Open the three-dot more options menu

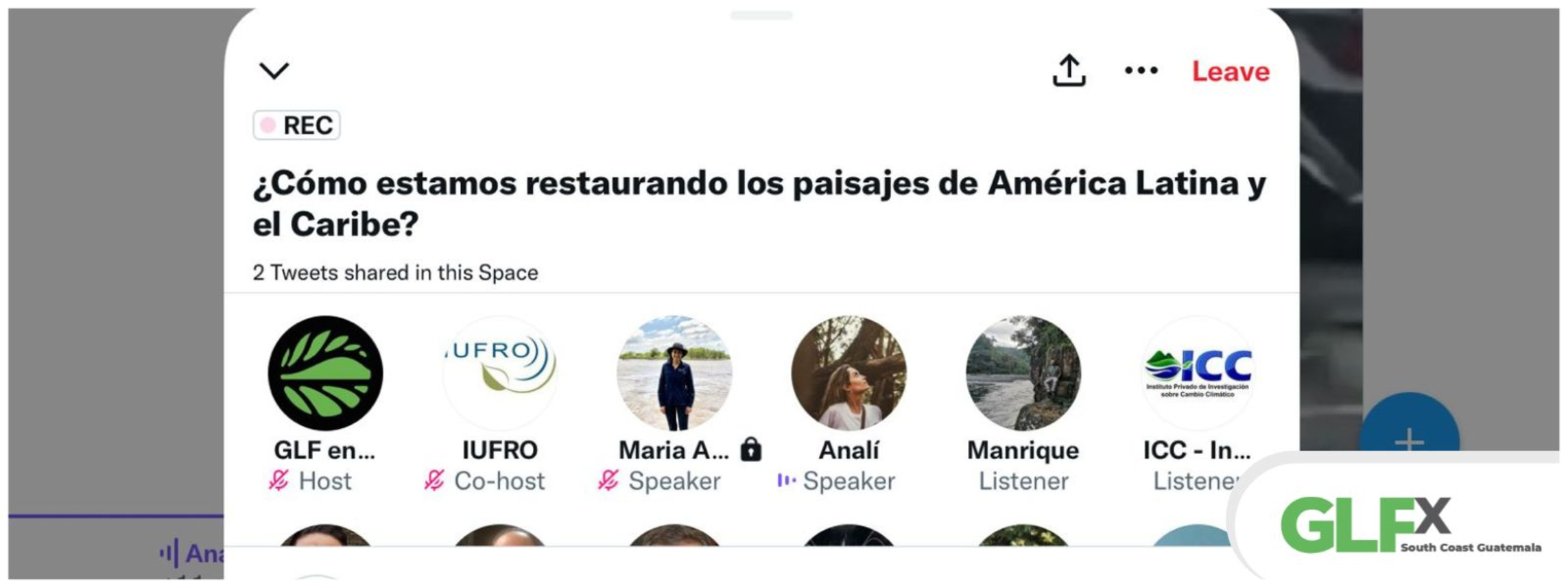pos(1141,71)
